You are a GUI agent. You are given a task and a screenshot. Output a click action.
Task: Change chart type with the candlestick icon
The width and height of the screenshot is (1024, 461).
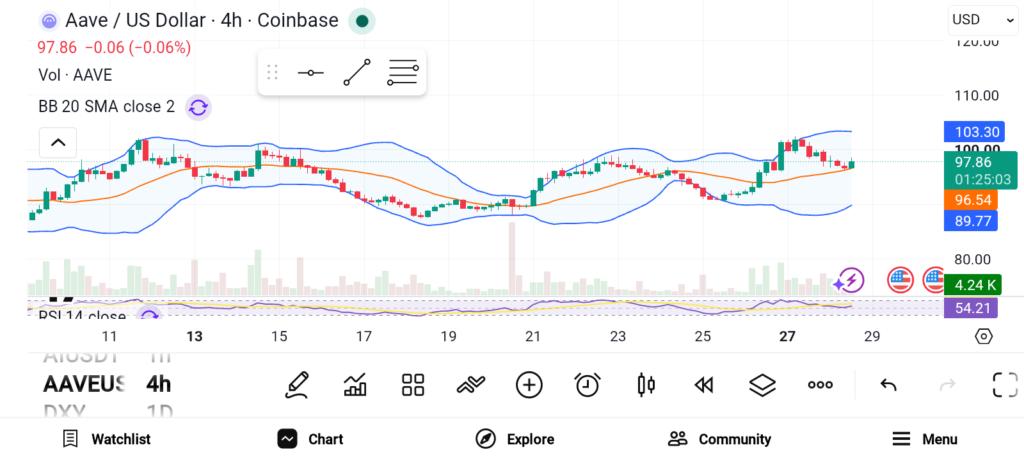(x=646, y=385)
